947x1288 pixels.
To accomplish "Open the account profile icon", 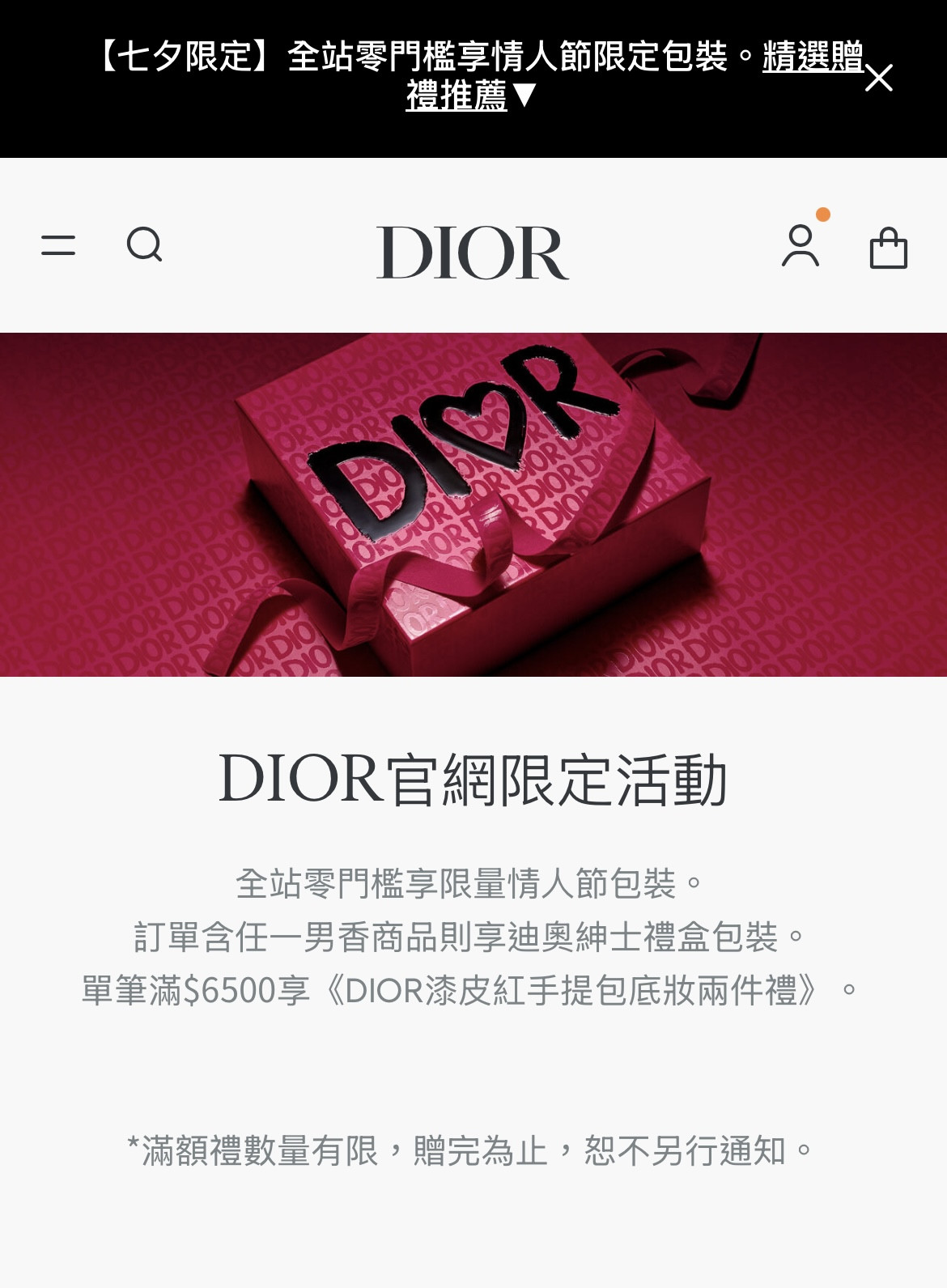I will (800, 246).
